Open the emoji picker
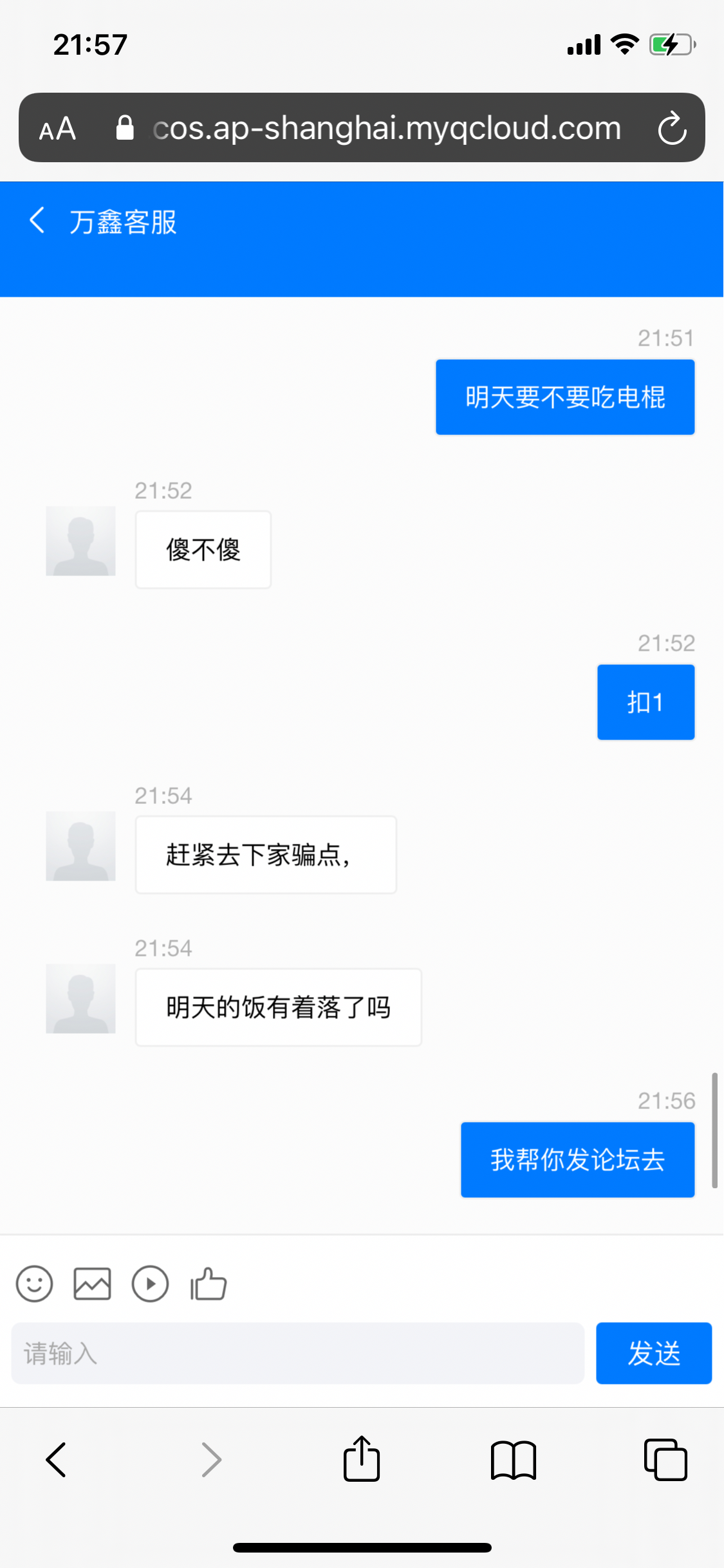724x1568 pixels. click(x=34, y=1284)
